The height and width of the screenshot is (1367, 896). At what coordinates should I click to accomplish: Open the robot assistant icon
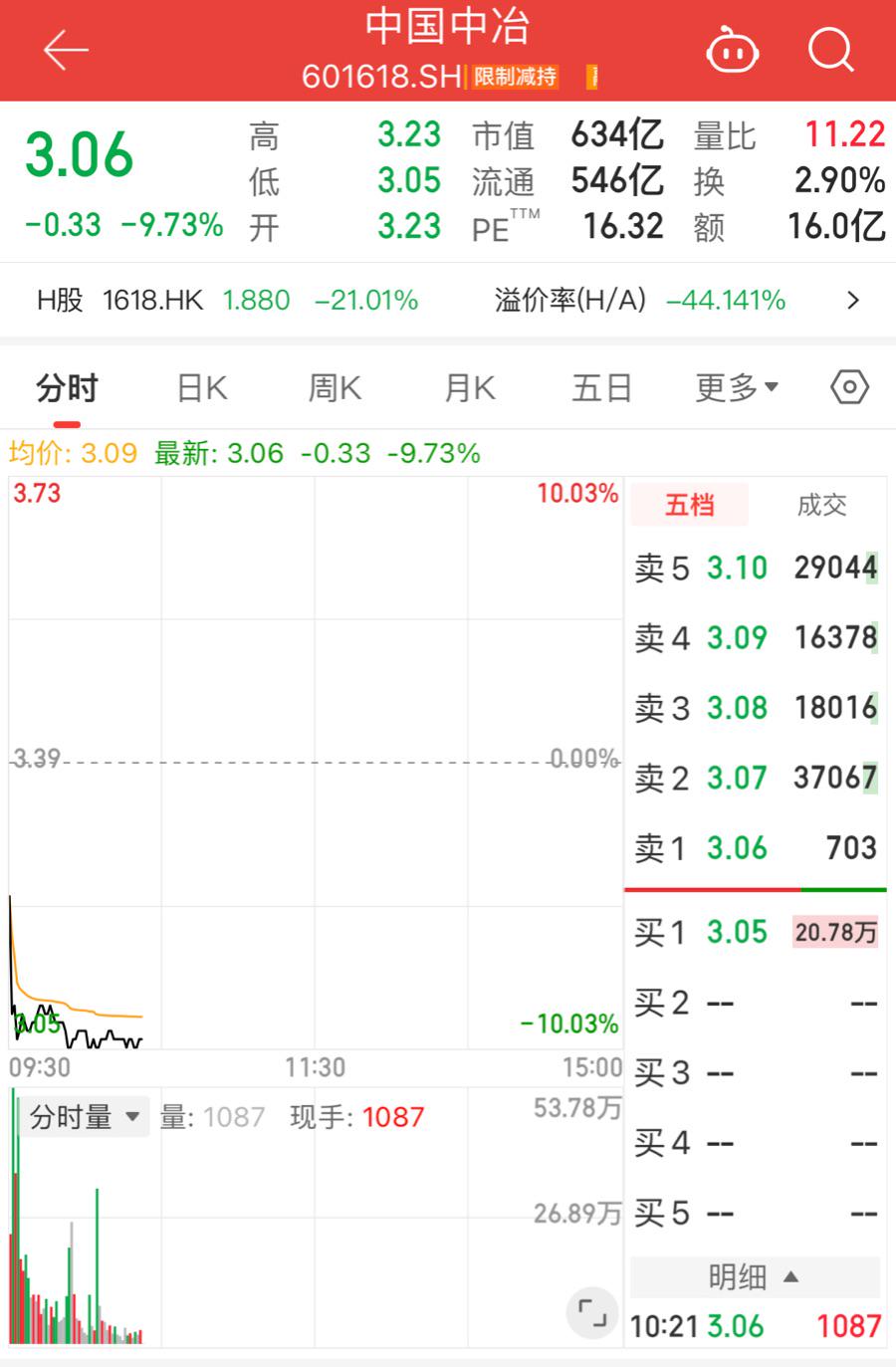click(732, 50)
